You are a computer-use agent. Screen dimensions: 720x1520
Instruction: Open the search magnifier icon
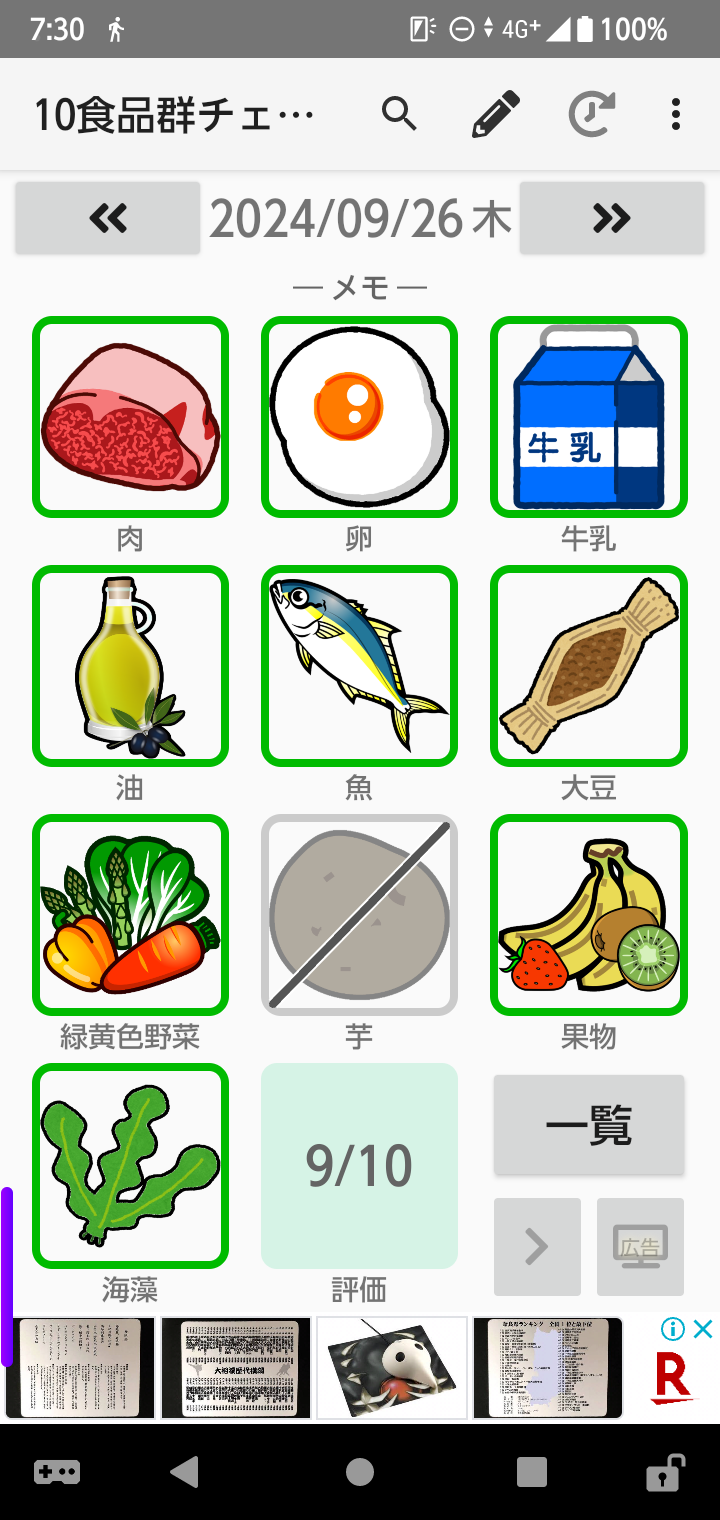[x=398, y=115]
